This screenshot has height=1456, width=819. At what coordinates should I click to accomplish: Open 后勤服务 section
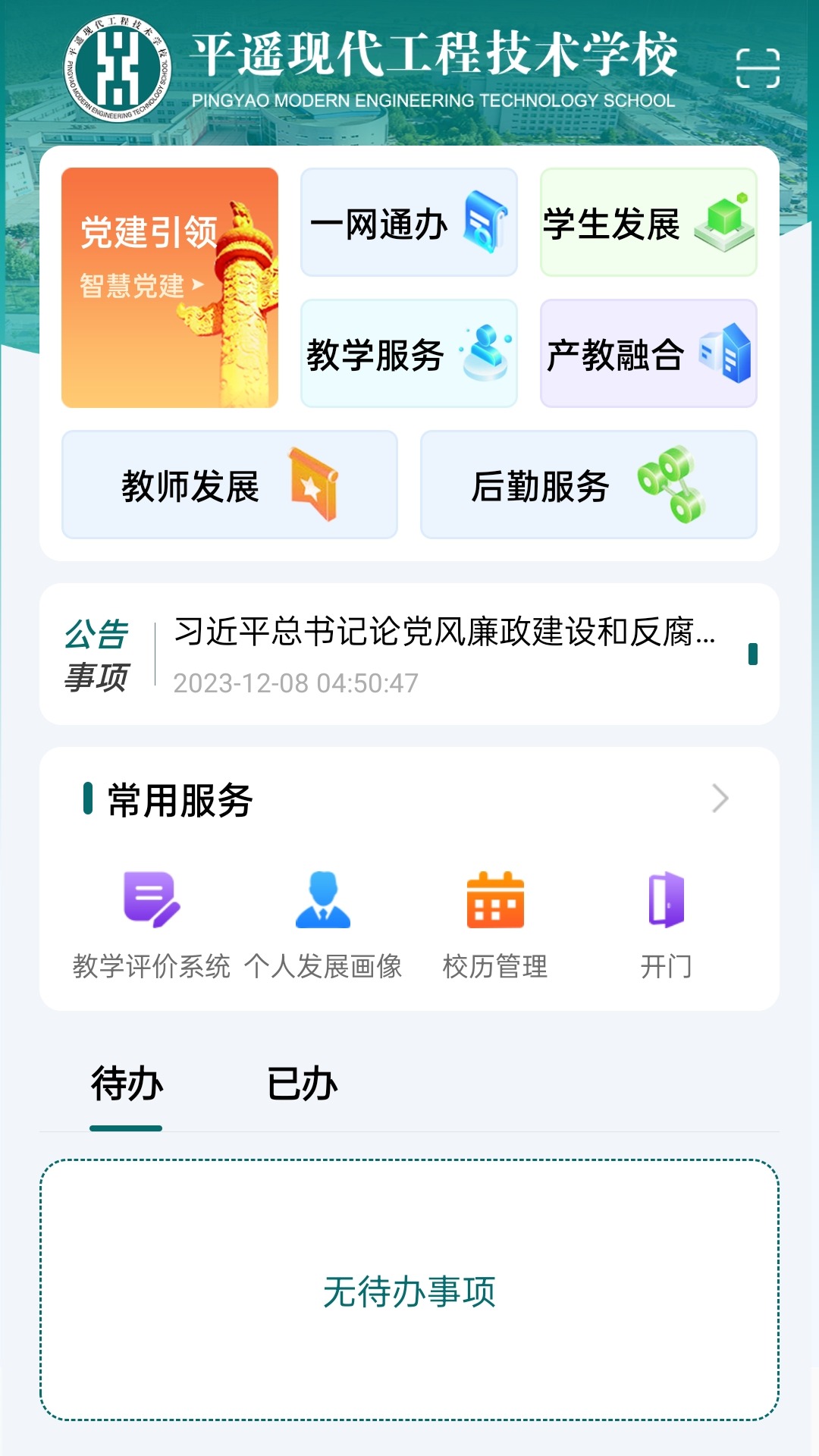[x=588, y=485]
